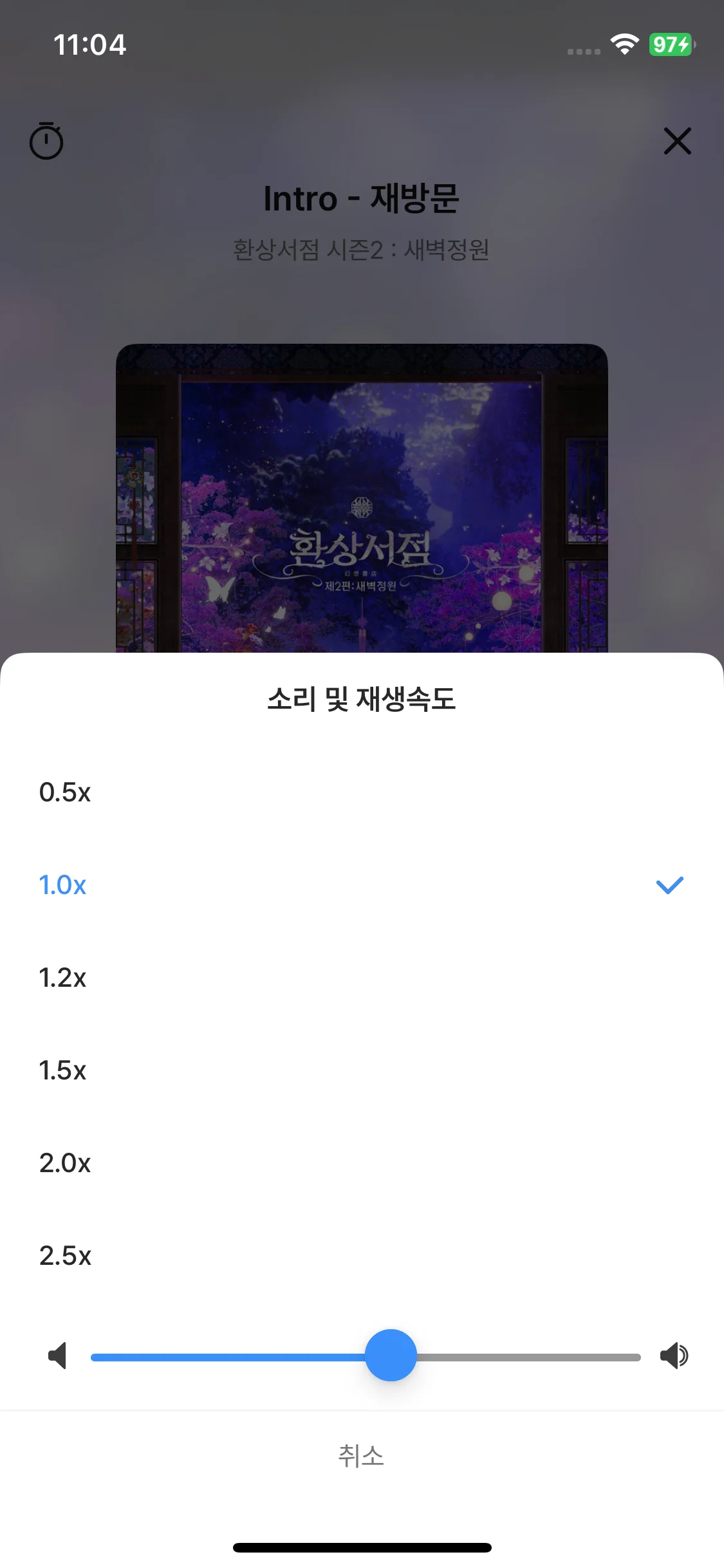Switch speed to 2.0x

coord(65,1163)
